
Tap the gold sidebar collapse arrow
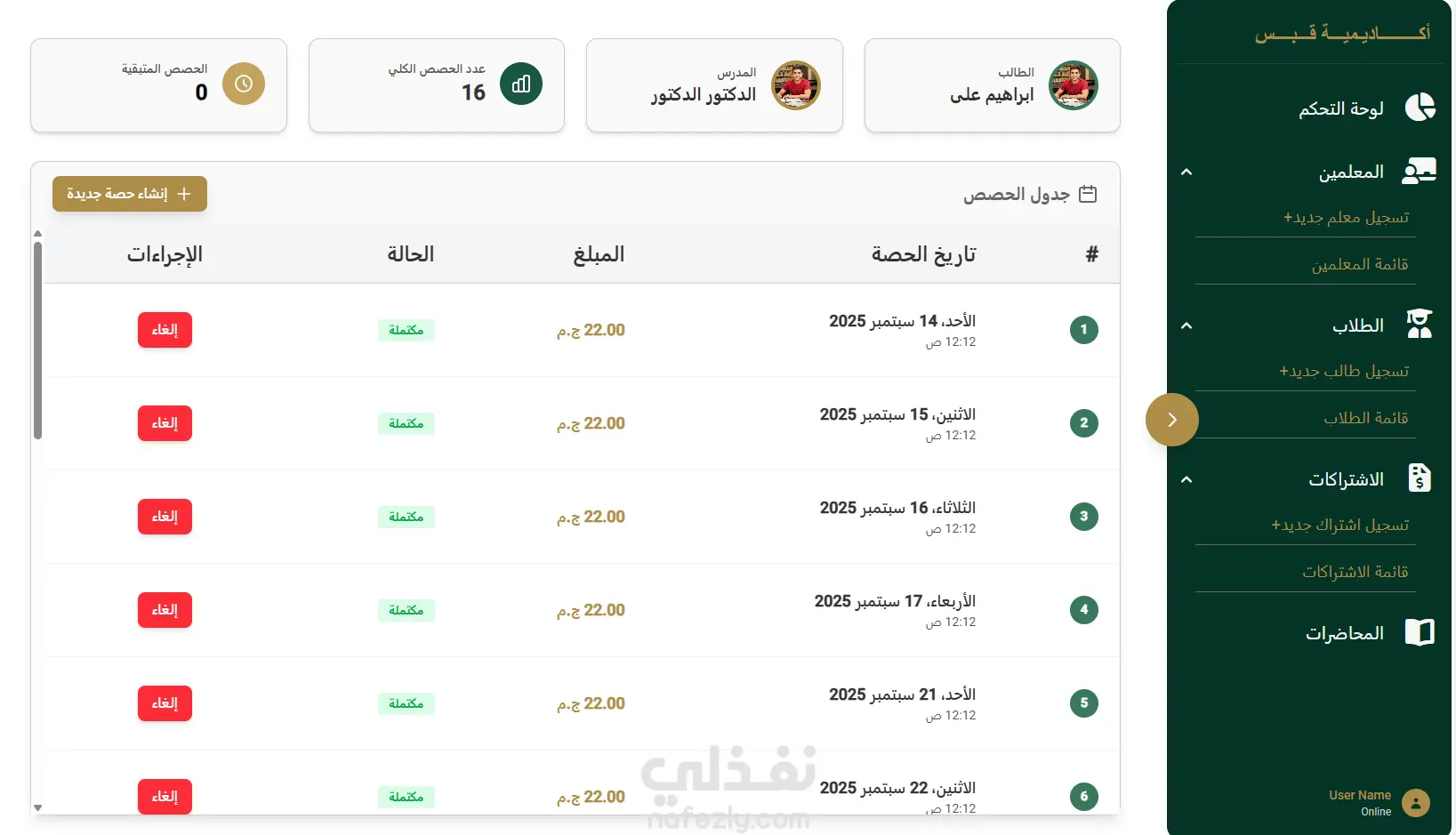(x=1171, y=420)
